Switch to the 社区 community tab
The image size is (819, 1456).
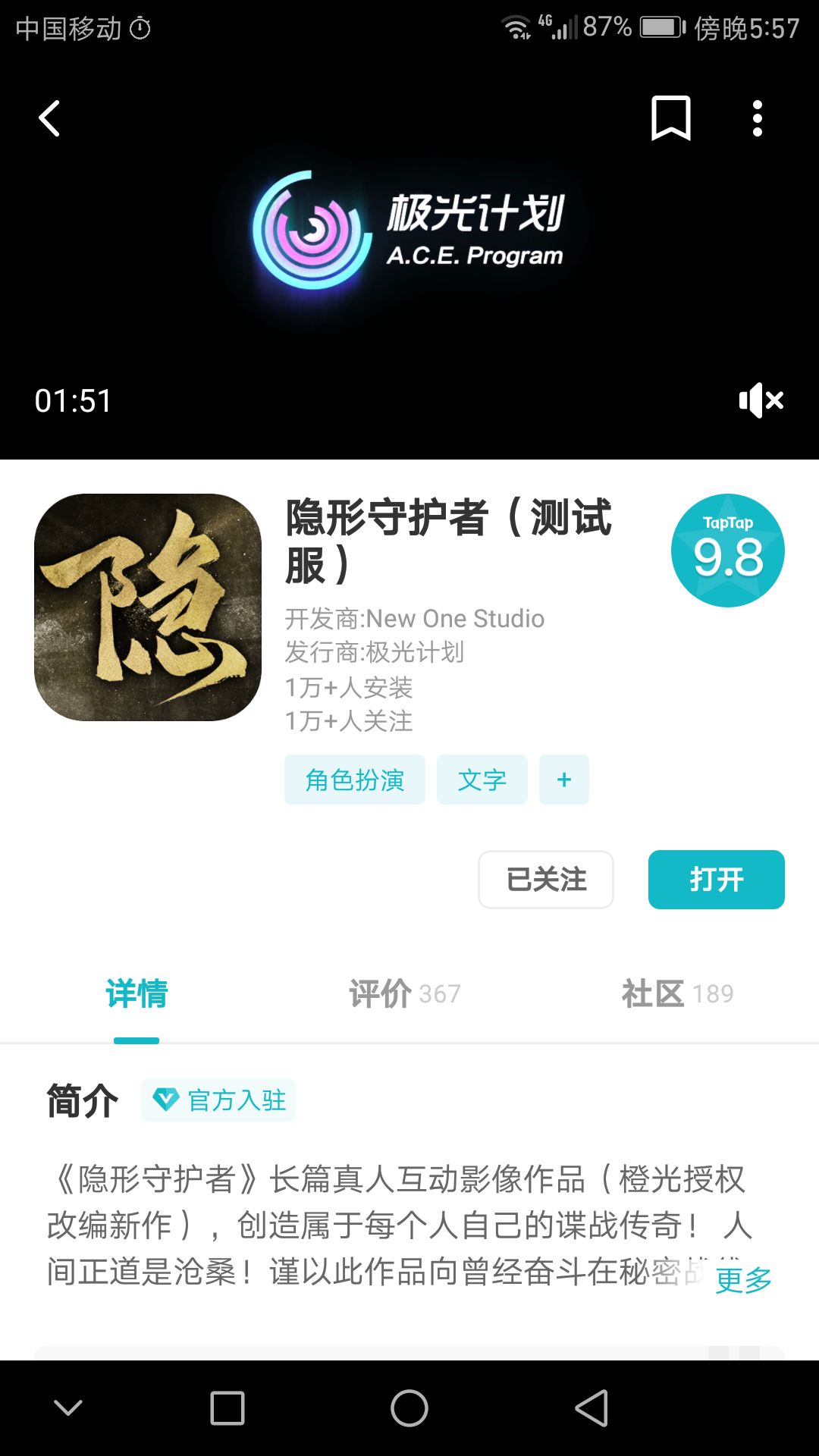(678, 993)
